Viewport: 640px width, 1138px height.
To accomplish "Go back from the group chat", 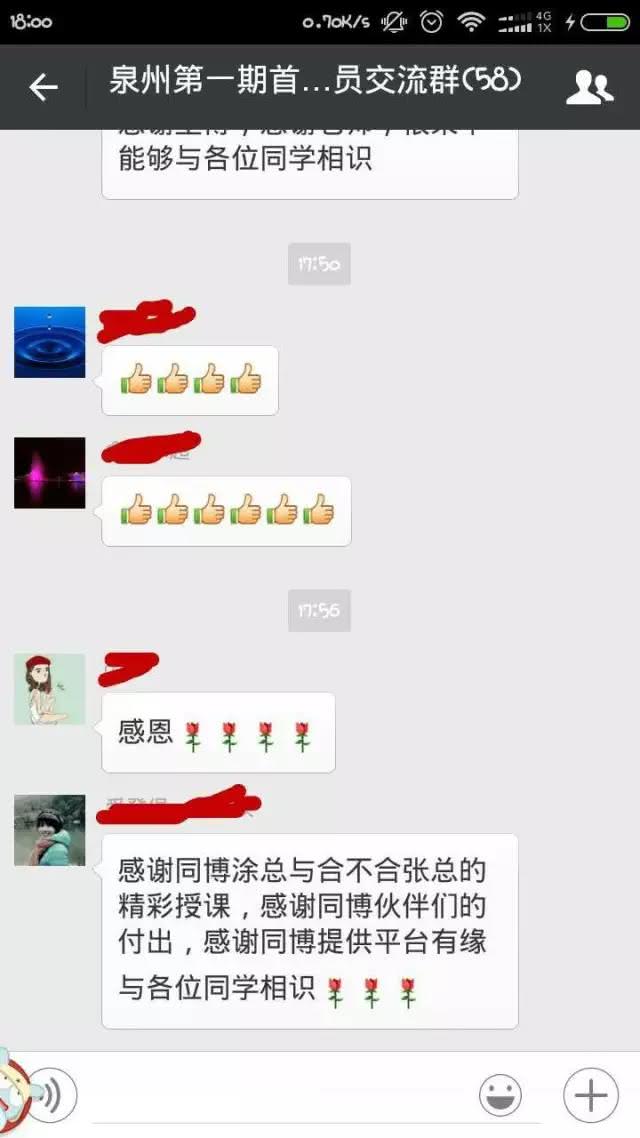I will [x=43, y=88].
